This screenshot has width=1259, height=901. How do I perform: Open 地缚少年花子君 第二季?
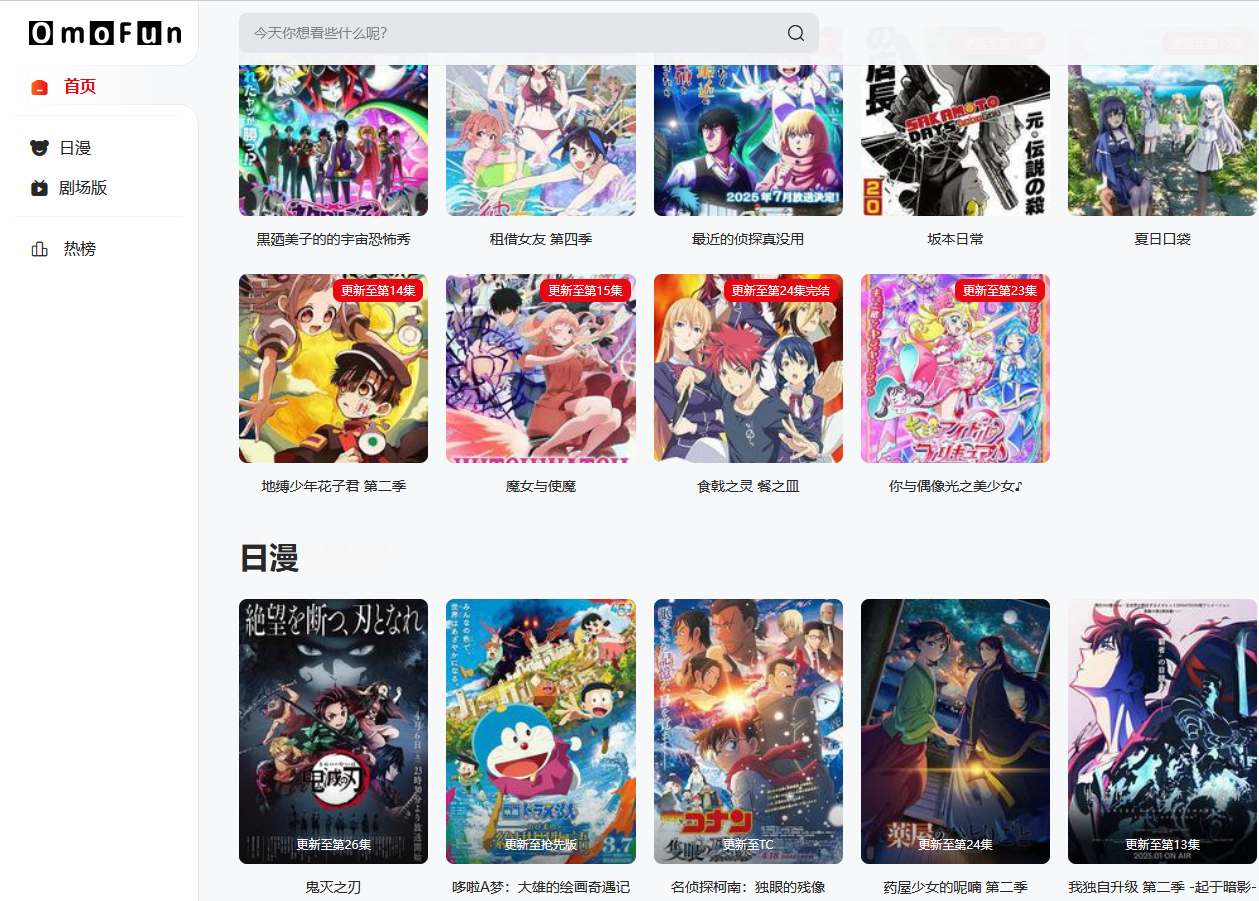pos(333,369)
